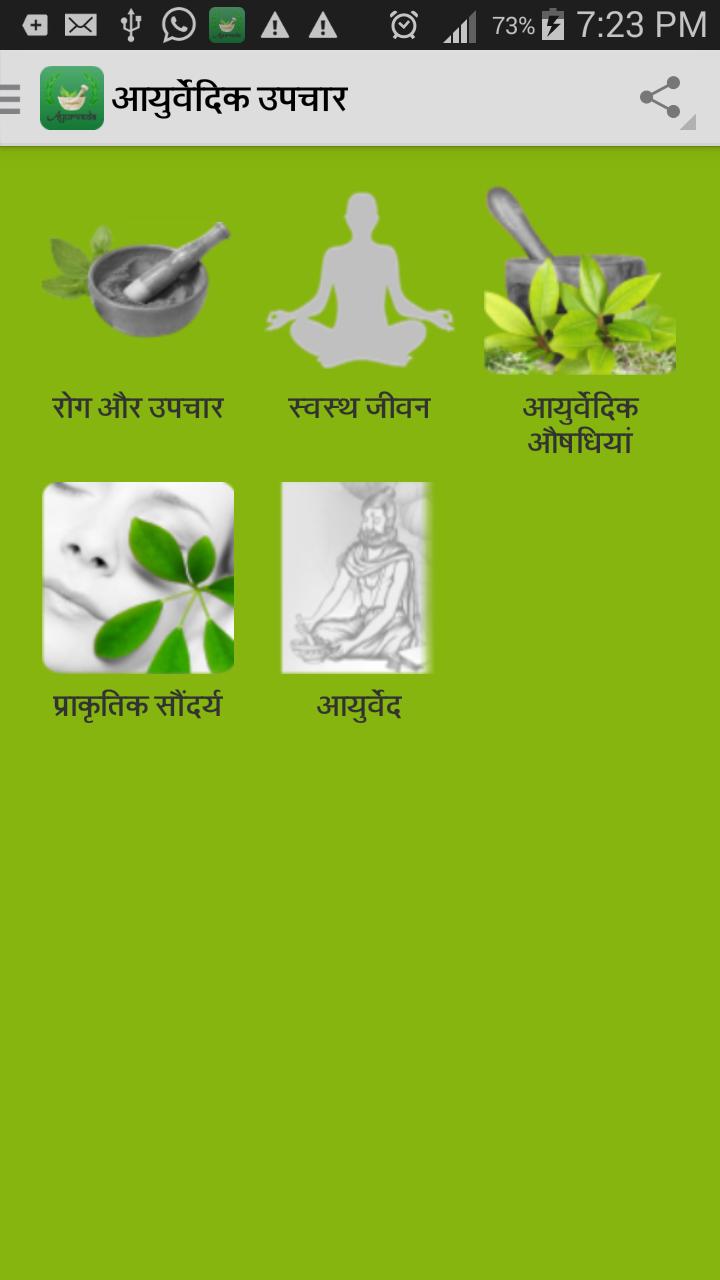The width and height of the screenshot is (720, 1280).
Task: Select the आयुर्वेदिक उपचार title text
Action: tap(231, 99)
